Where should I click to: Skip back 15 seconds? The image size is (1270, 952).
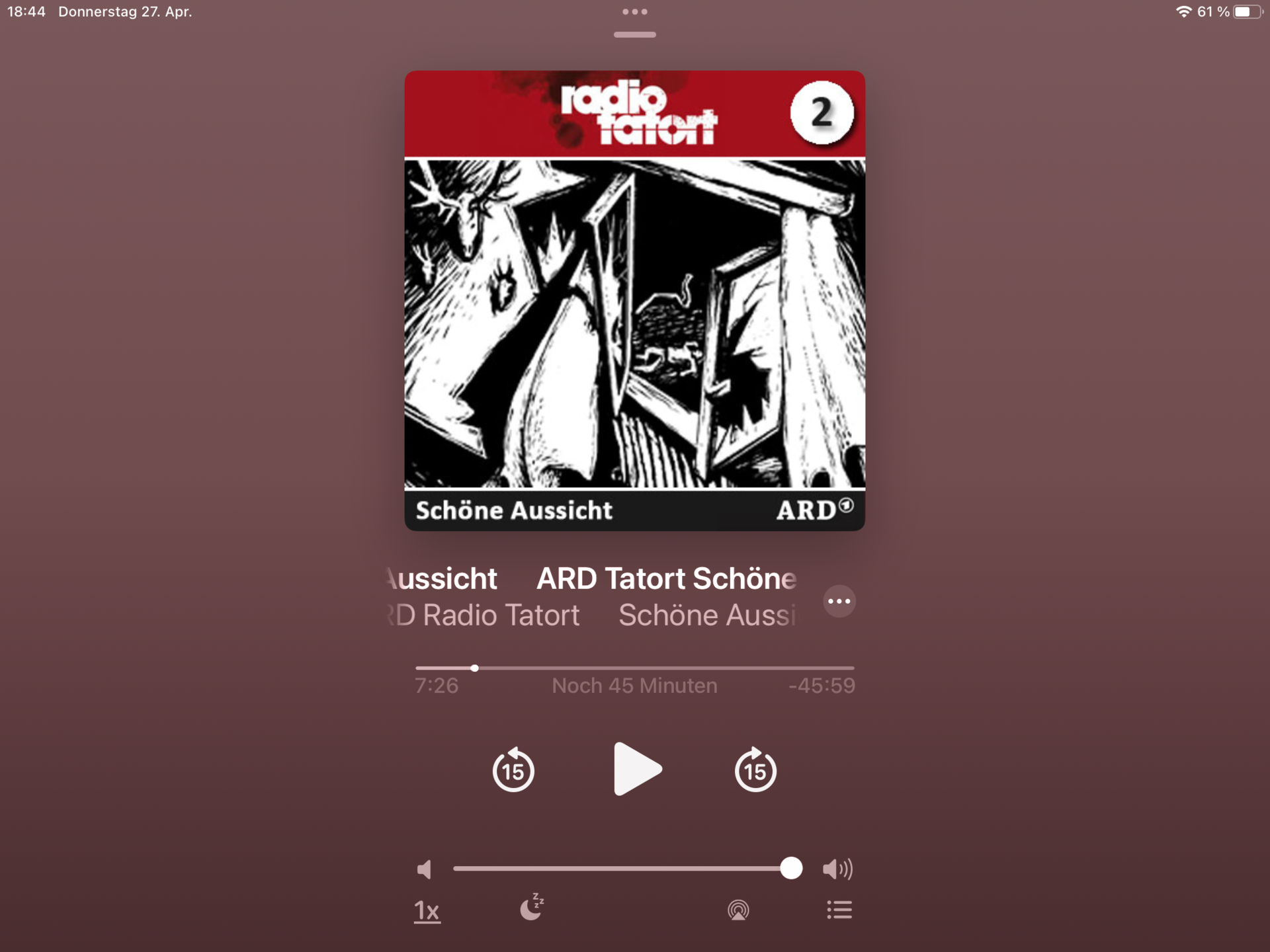pos(513,770)
